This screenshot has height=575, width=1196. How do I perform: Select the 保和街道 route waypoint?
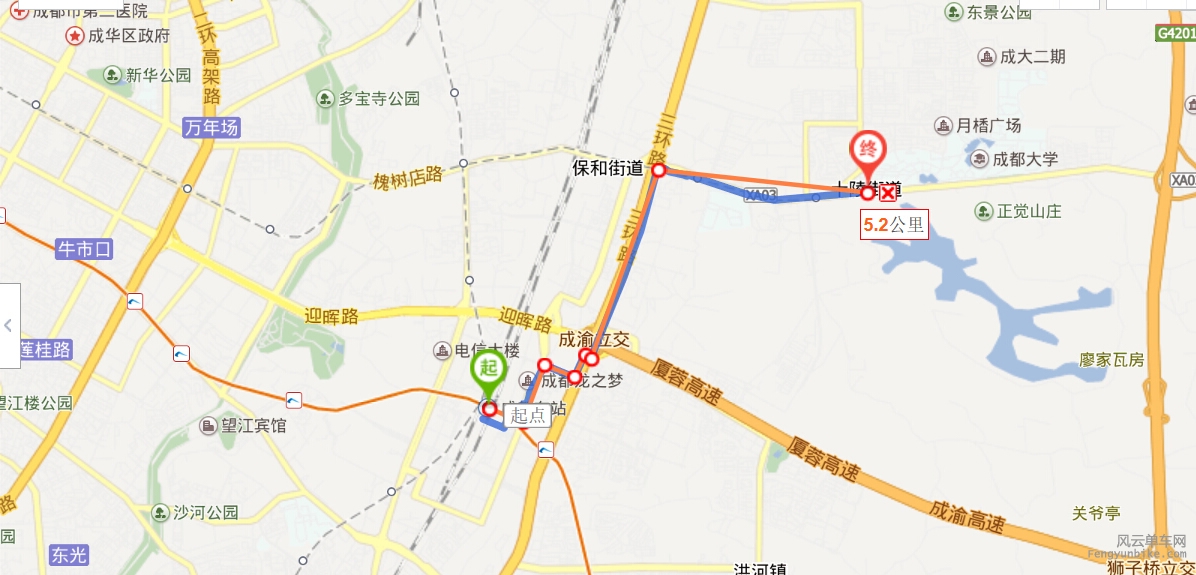pyautogui.click(x=659, y=171)
